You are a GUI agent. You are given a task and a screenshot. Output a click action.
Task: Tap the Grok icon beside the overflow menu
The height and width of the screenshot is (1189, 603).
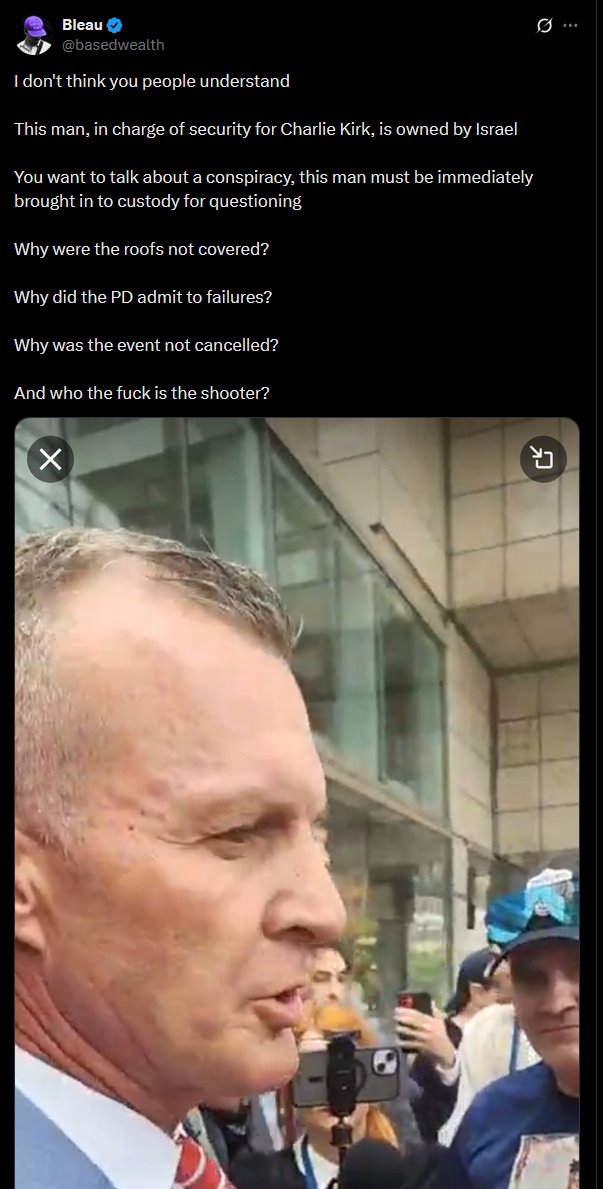[x=544, y=26]
